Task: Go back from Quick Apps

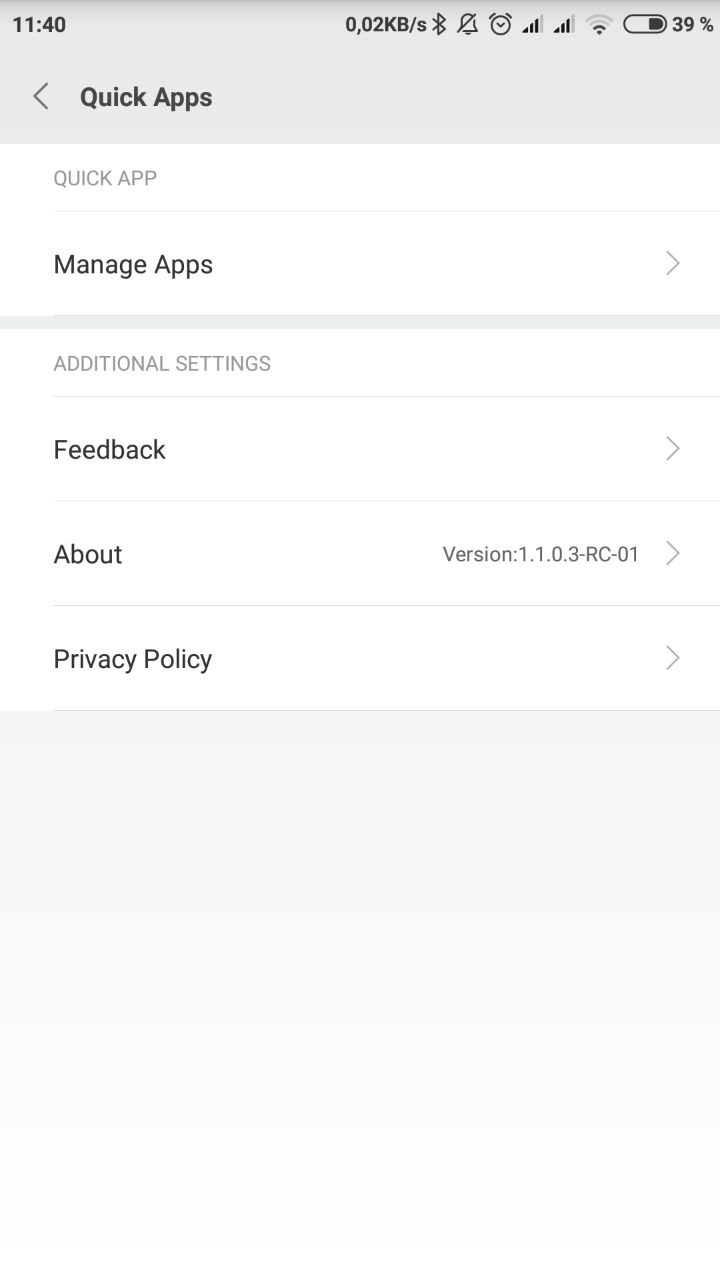Action: pos(41,97)
